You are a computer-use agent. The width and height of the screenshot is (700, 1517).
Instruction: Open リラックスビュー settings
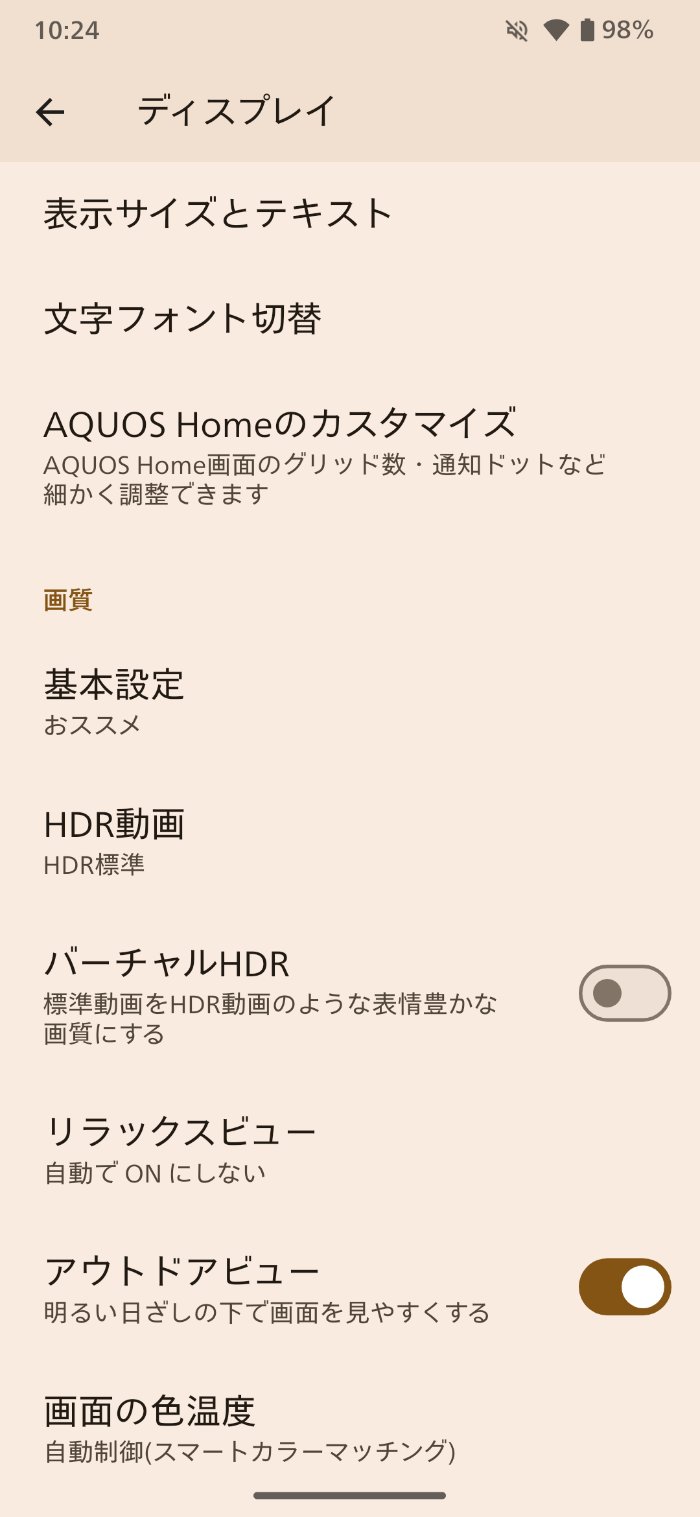180,1148
